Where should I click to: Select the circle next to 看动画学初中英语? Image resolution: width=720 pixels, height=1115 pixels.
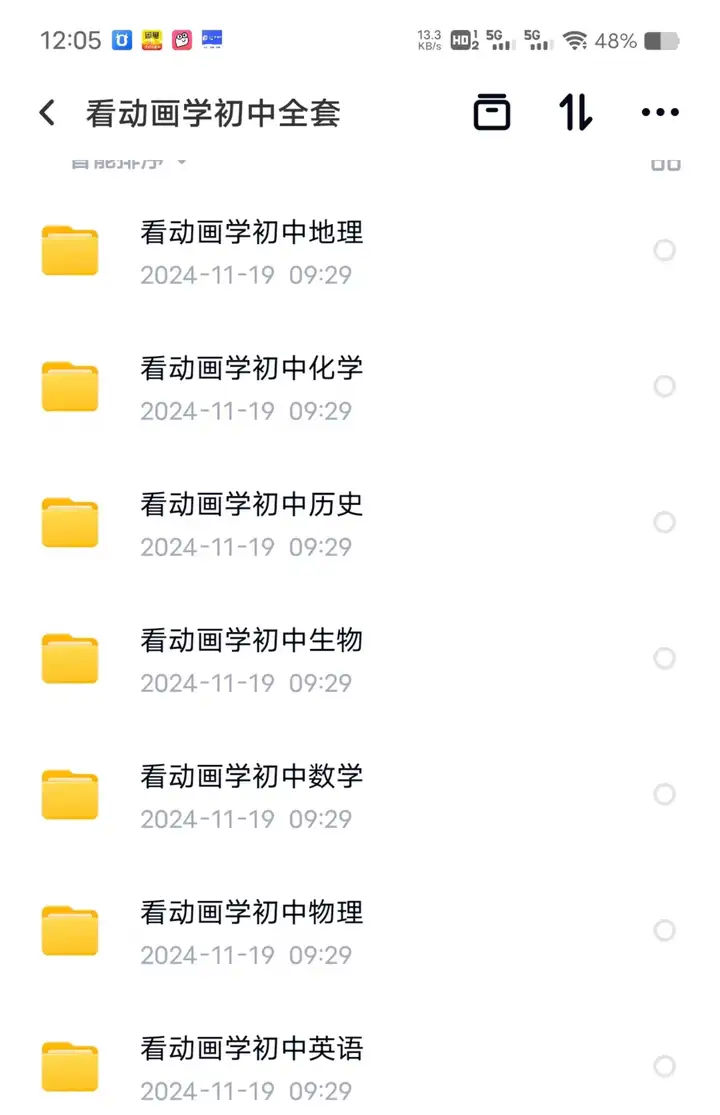664,1065
